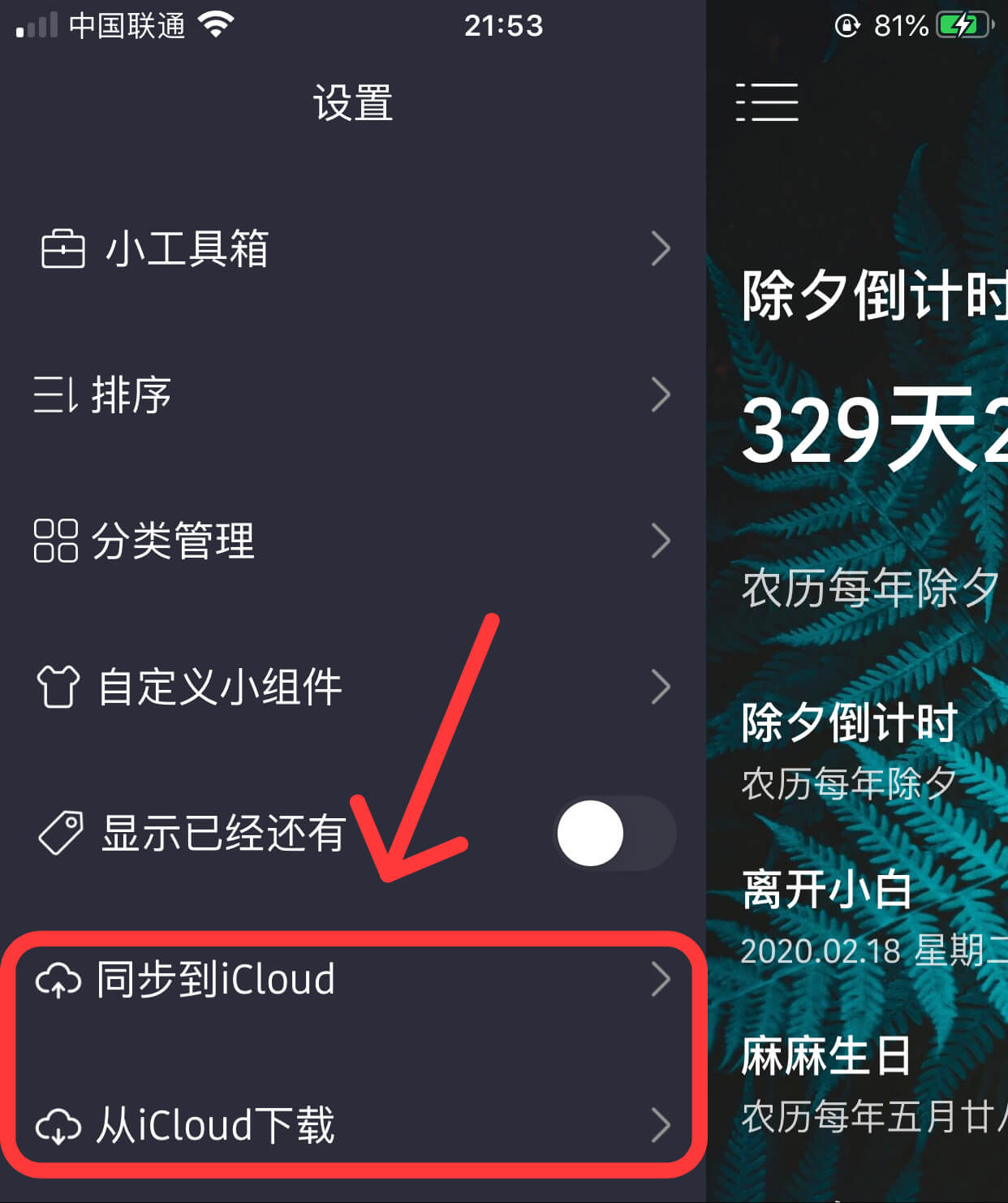Toggle the 显示已经还有 switch

click(614, 834)
